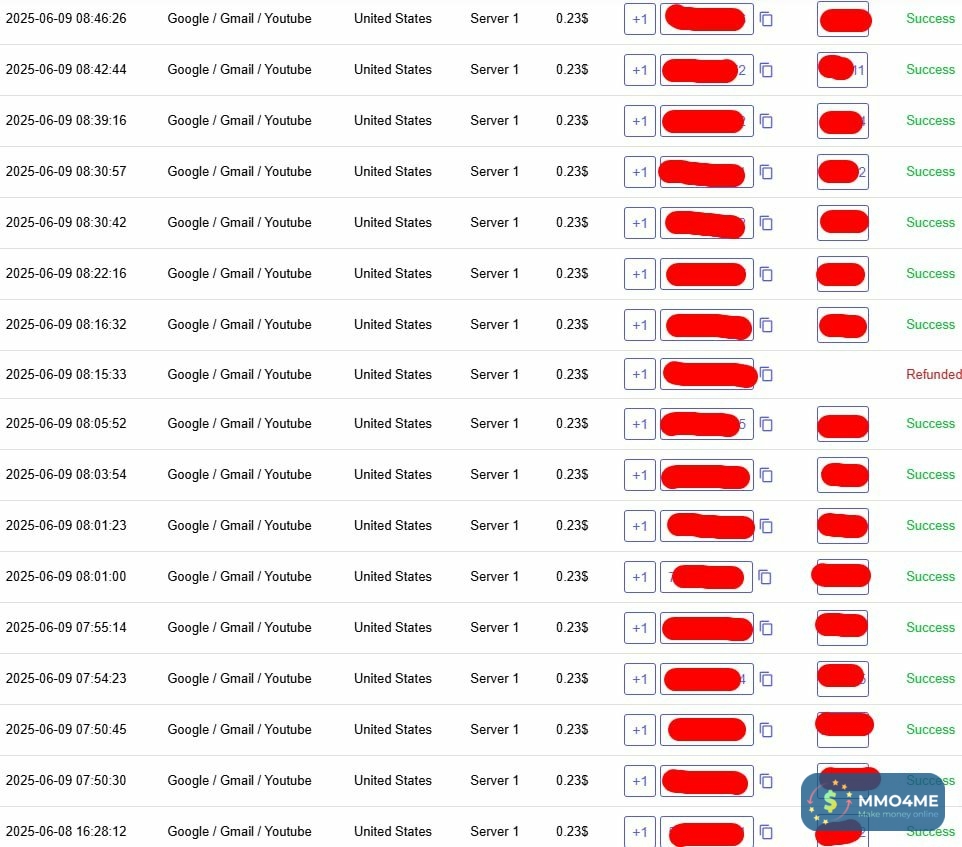Tap the +1 button in the 07:50:45 row

640,730
